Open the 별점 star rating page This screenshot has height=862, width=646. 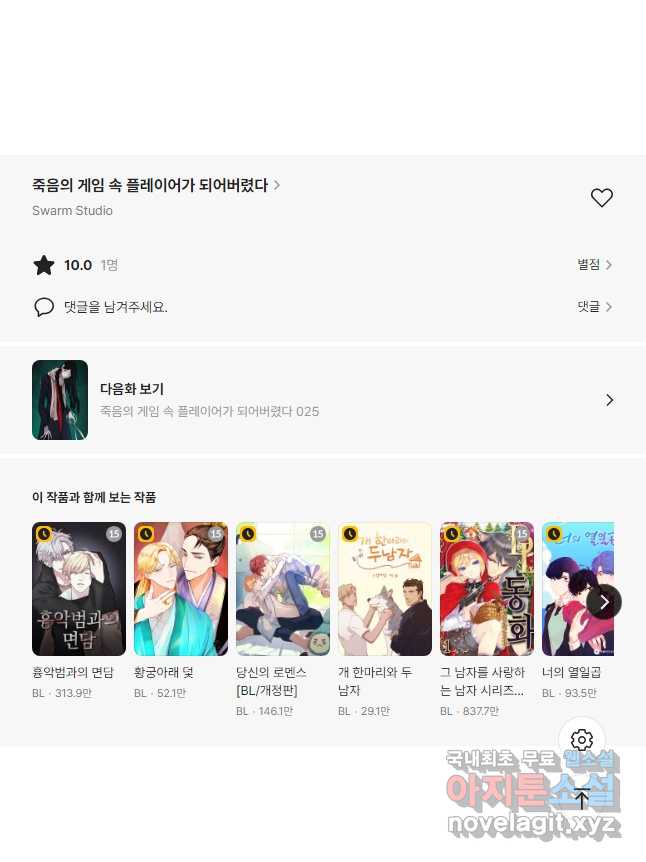click(x=594, y=265)
